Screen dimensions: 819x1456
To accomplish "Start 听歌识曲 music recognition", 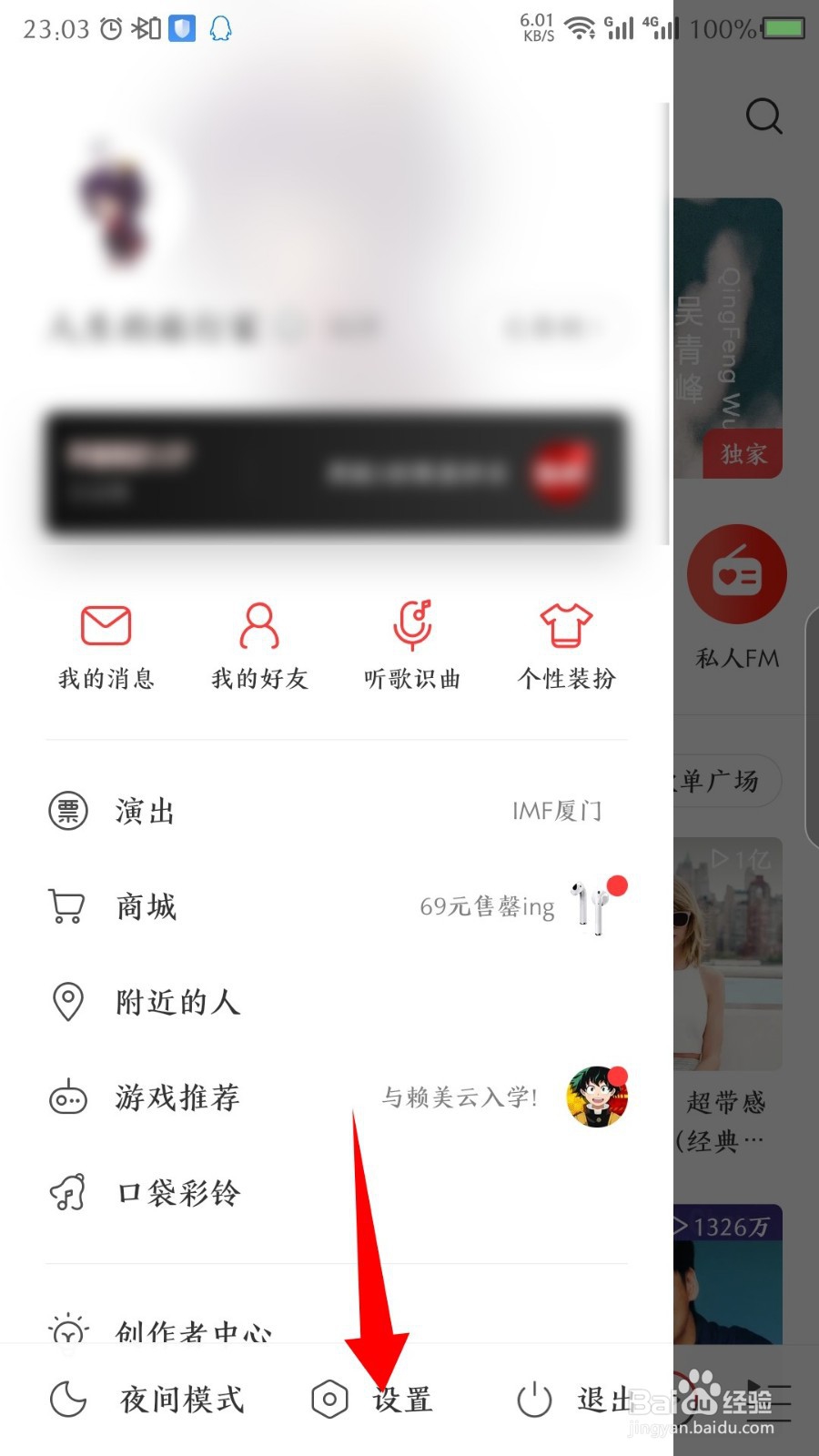I will pos(411,646).
